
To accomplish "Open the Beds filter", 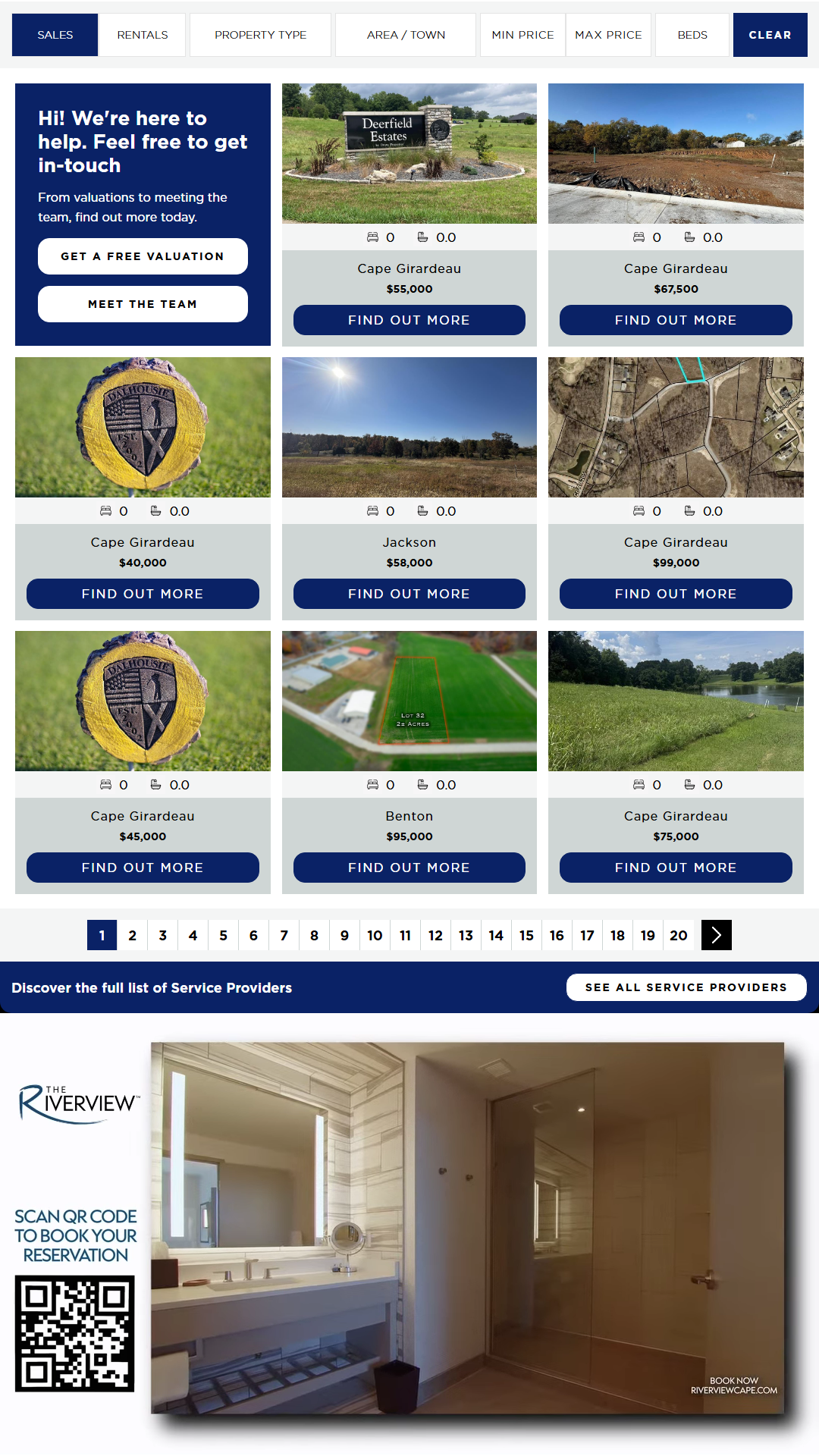I will tap(692, 35).
